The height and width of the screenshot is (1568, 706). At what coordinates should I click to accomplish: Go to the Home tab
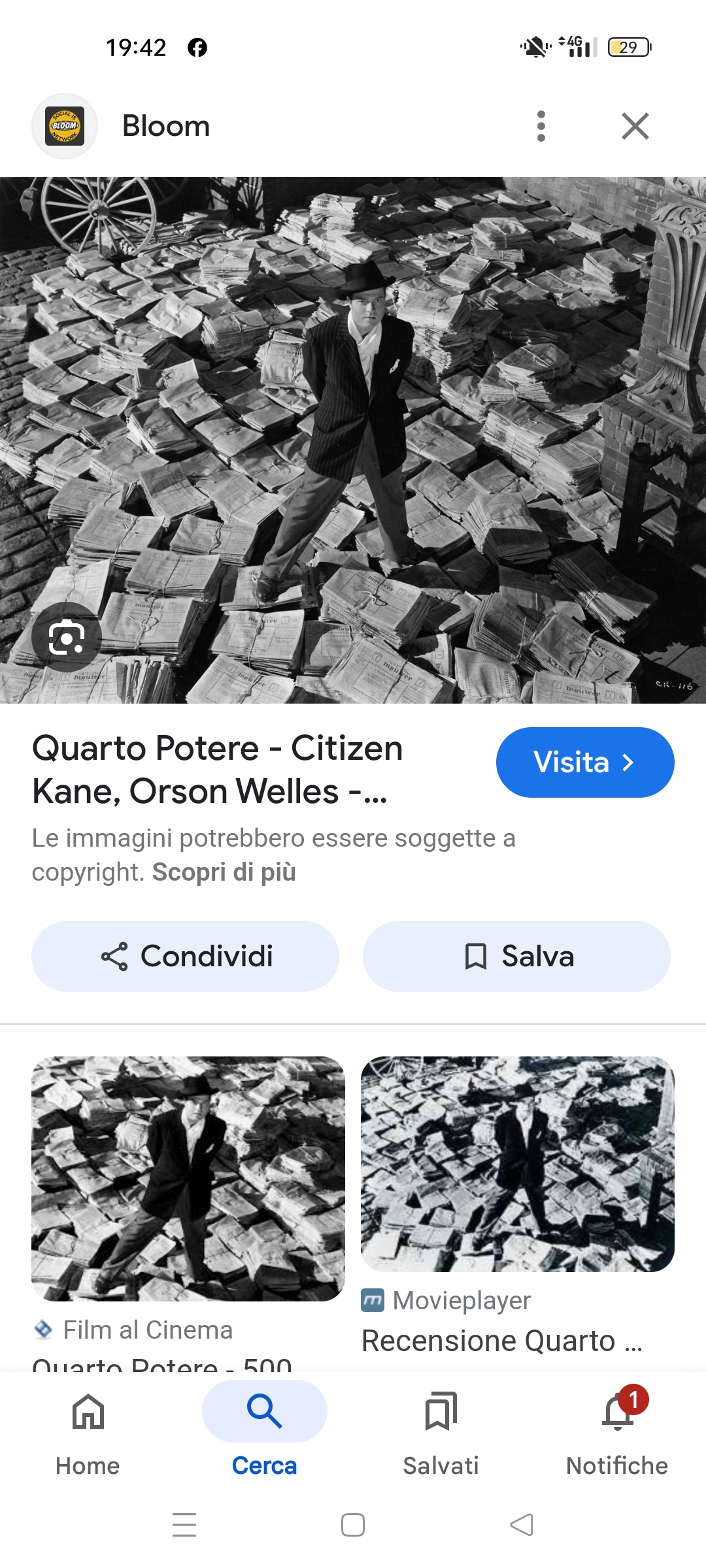click(x=88, y=1432)
